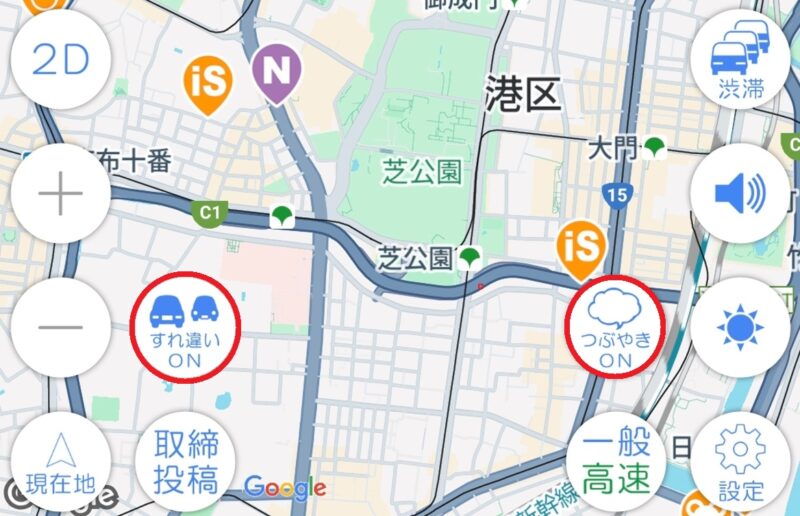Viewport: 800px width, 516px height.
Task: Adjust brightness with the sun icon
Action: (741, 327)
